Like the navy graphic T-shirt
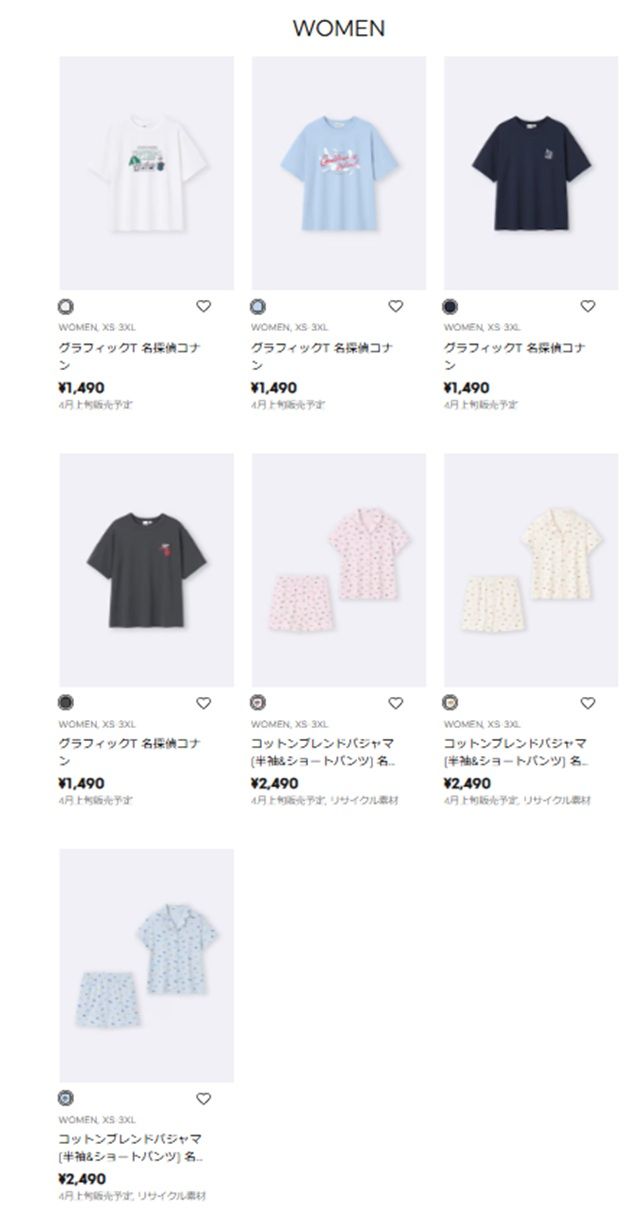 click(588, 307)
